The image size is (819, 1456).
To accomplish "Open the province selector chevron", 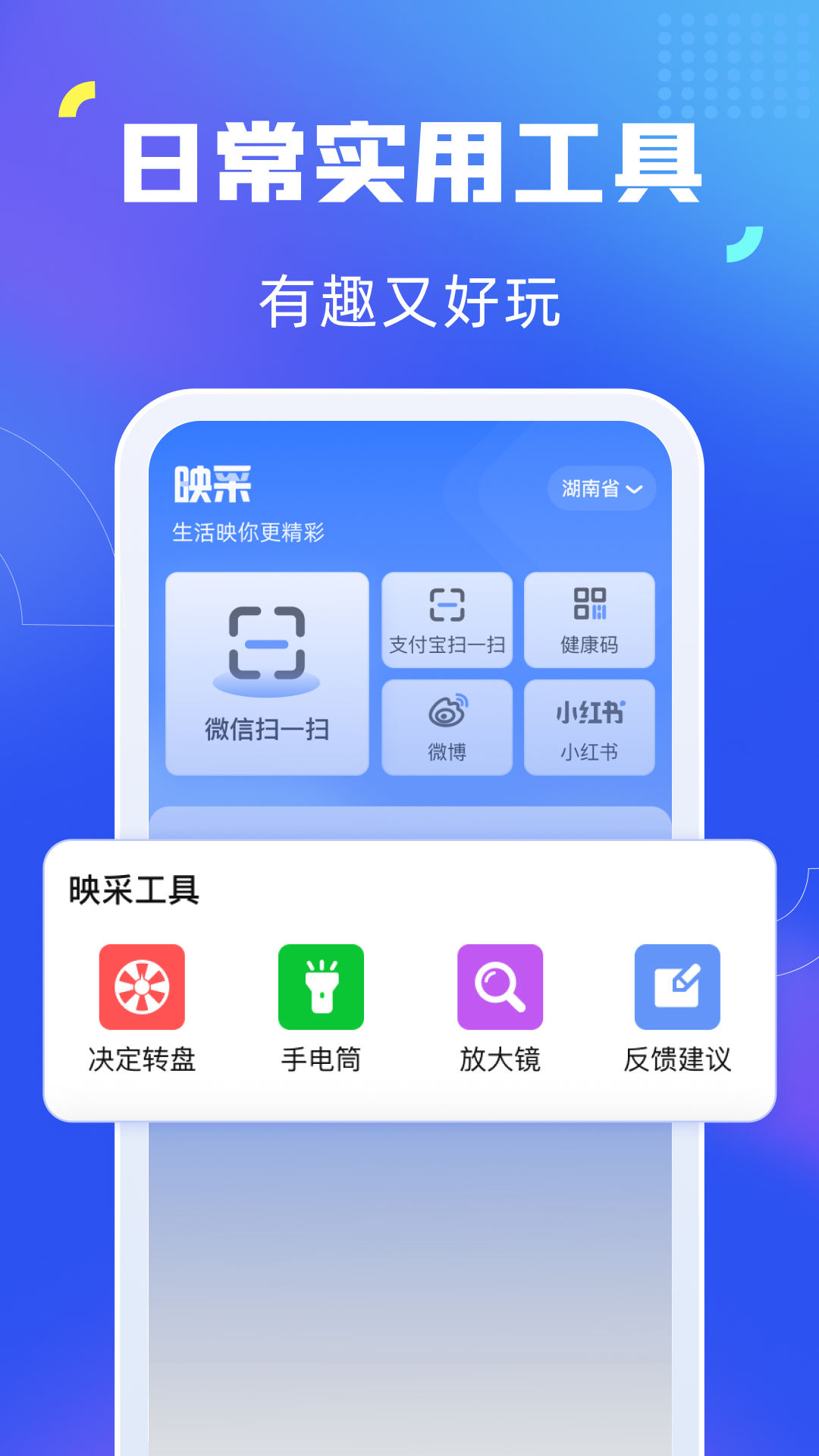I will (637, 490).
